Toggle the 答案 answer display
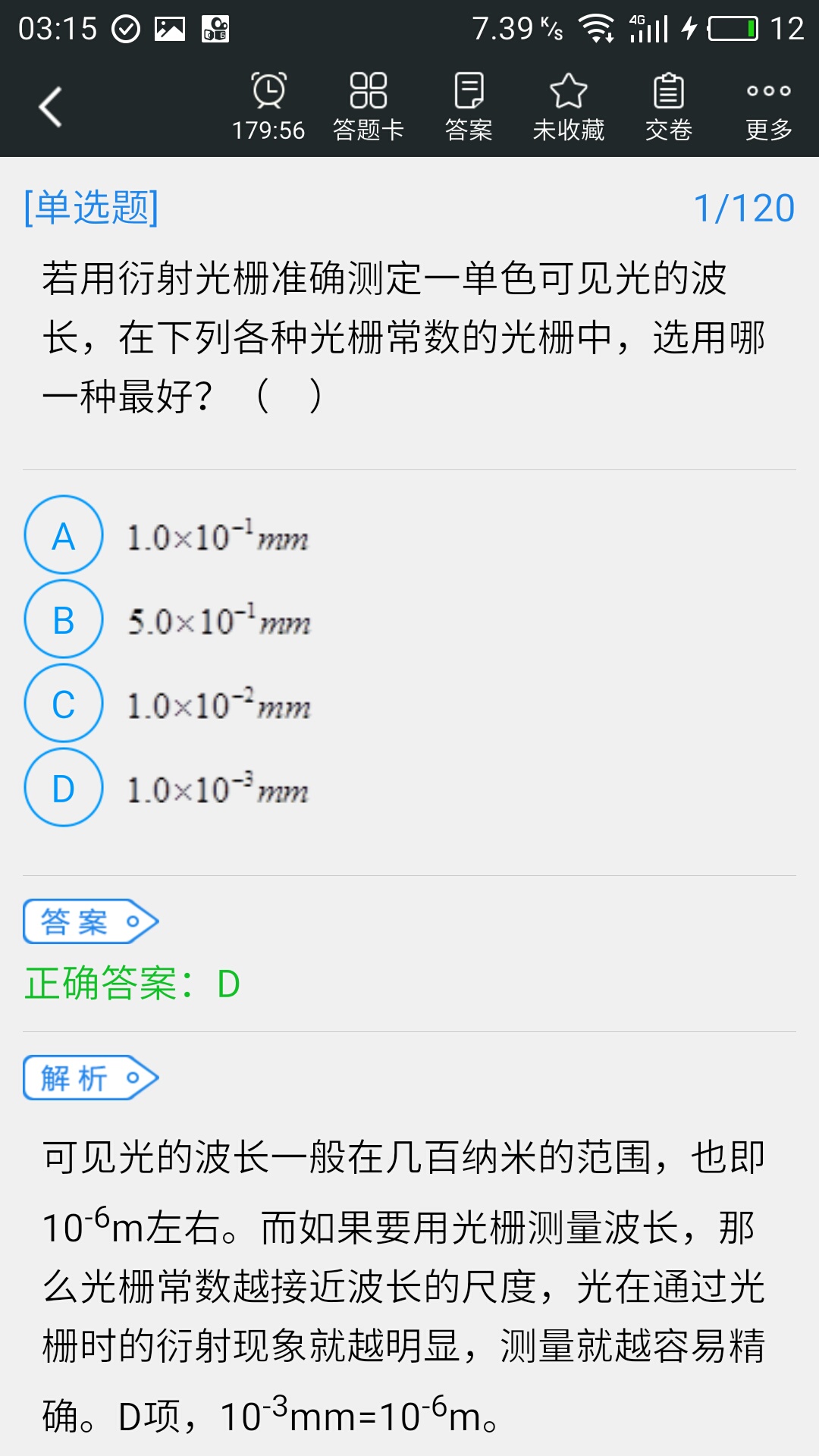Image resolution: width=819 pixels, height=1456 pixels. pyautogui.click(x=469, y=107)
